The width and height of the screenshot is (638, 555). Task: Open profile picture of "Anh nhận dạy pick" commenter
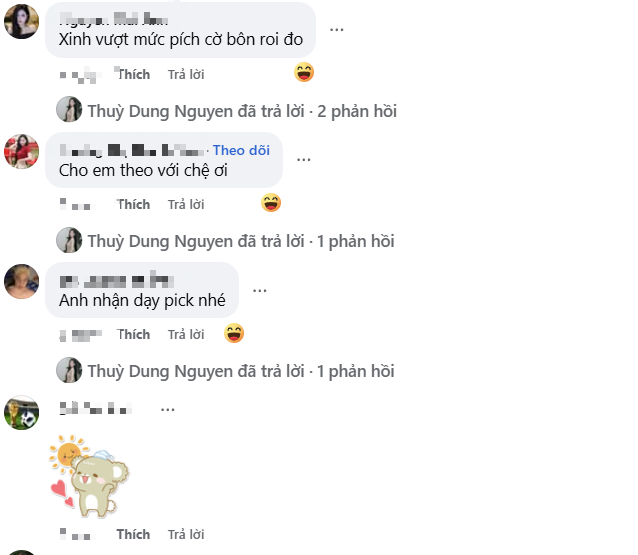pos(22,281)
